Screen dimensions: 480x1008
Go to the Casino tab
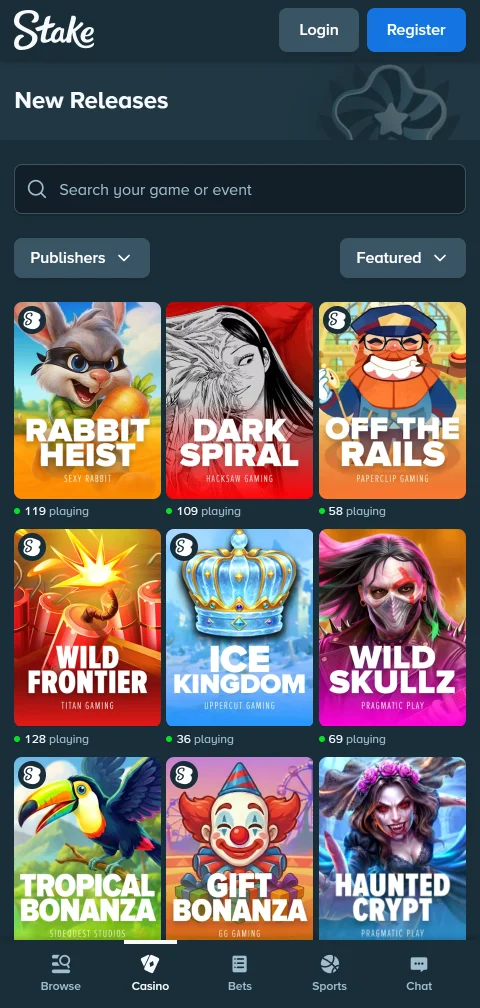[150, 973]
